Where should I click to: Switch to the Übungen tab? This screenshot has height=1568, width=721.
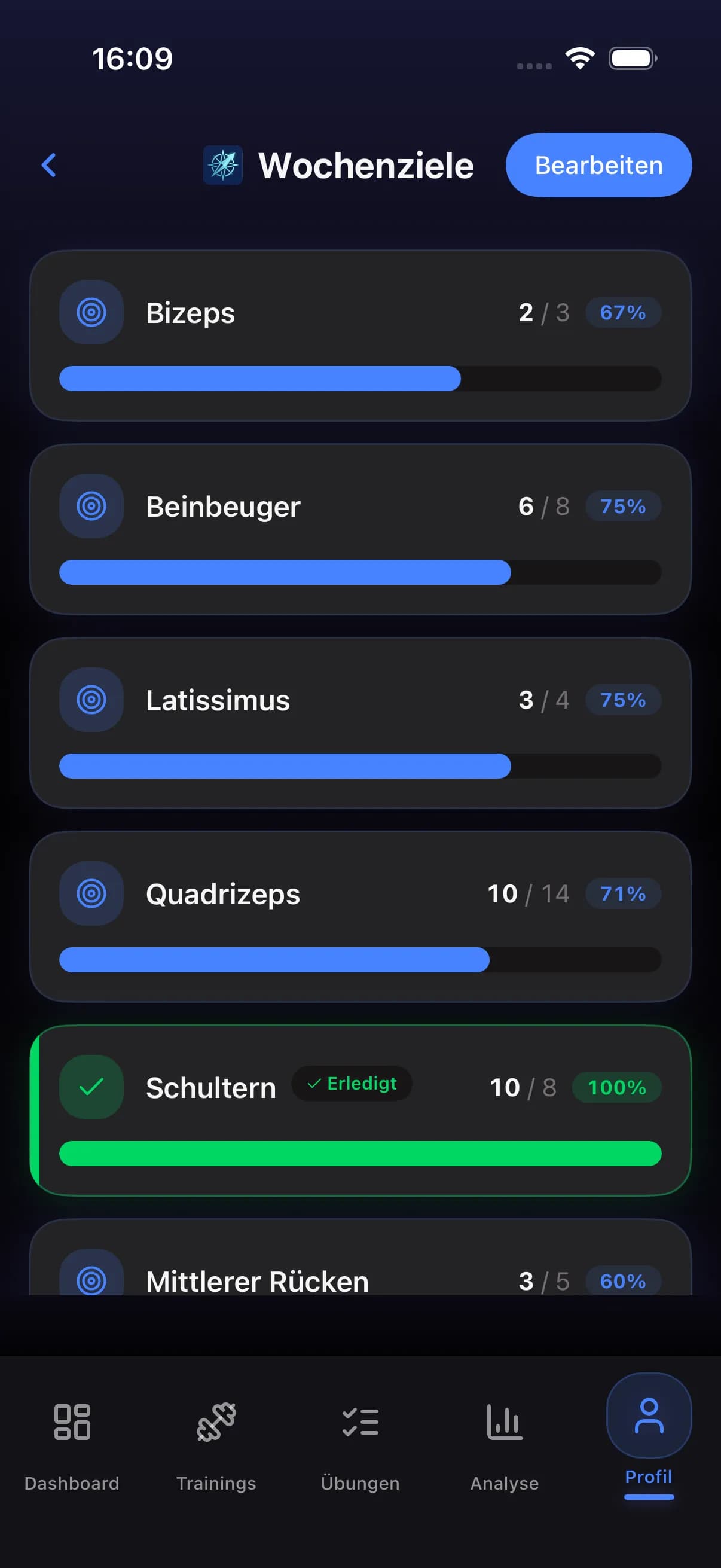click(x=360, y=1440)
